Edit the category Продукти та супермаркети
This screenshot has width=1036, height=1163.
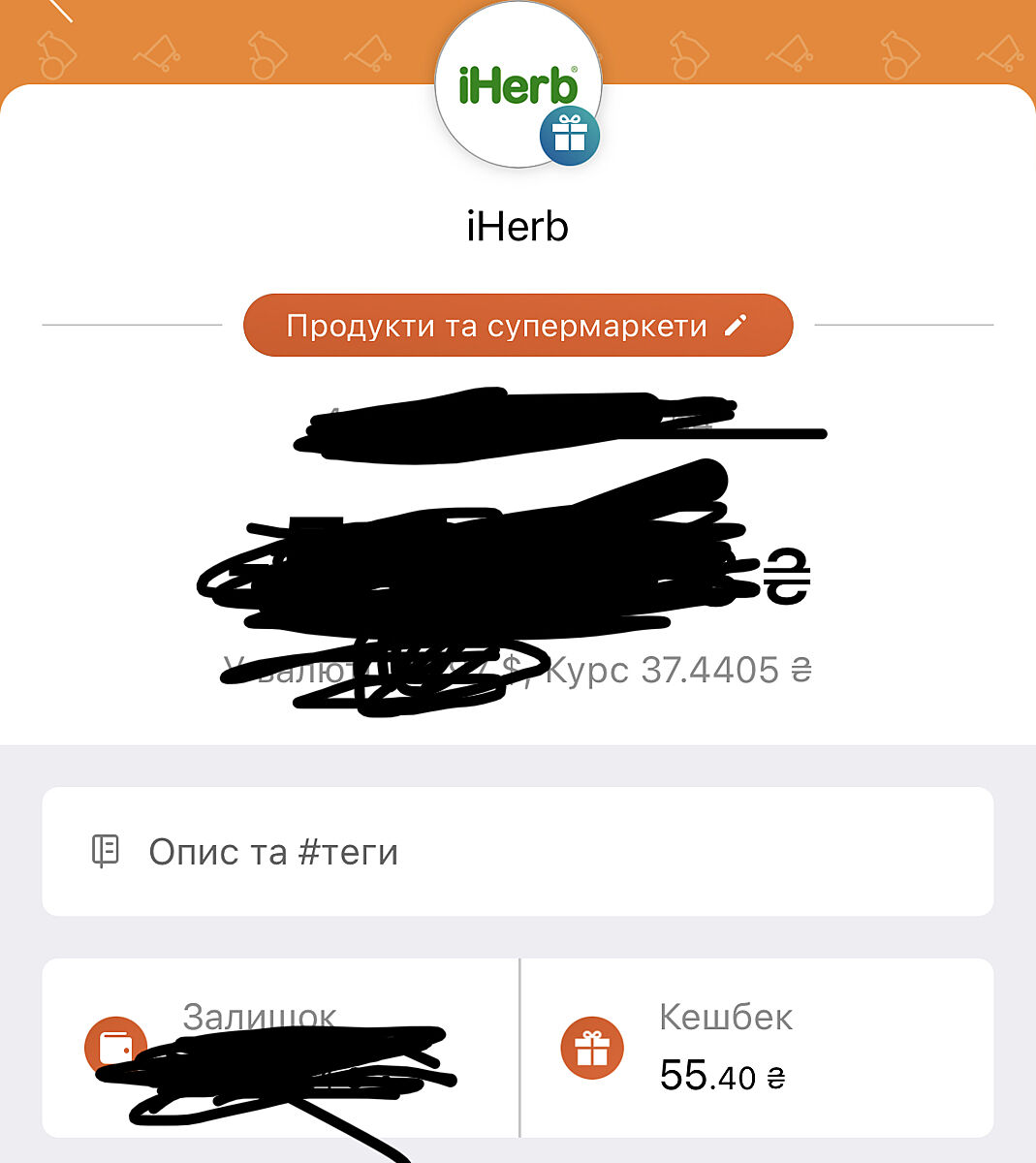(x=518, y=326)
